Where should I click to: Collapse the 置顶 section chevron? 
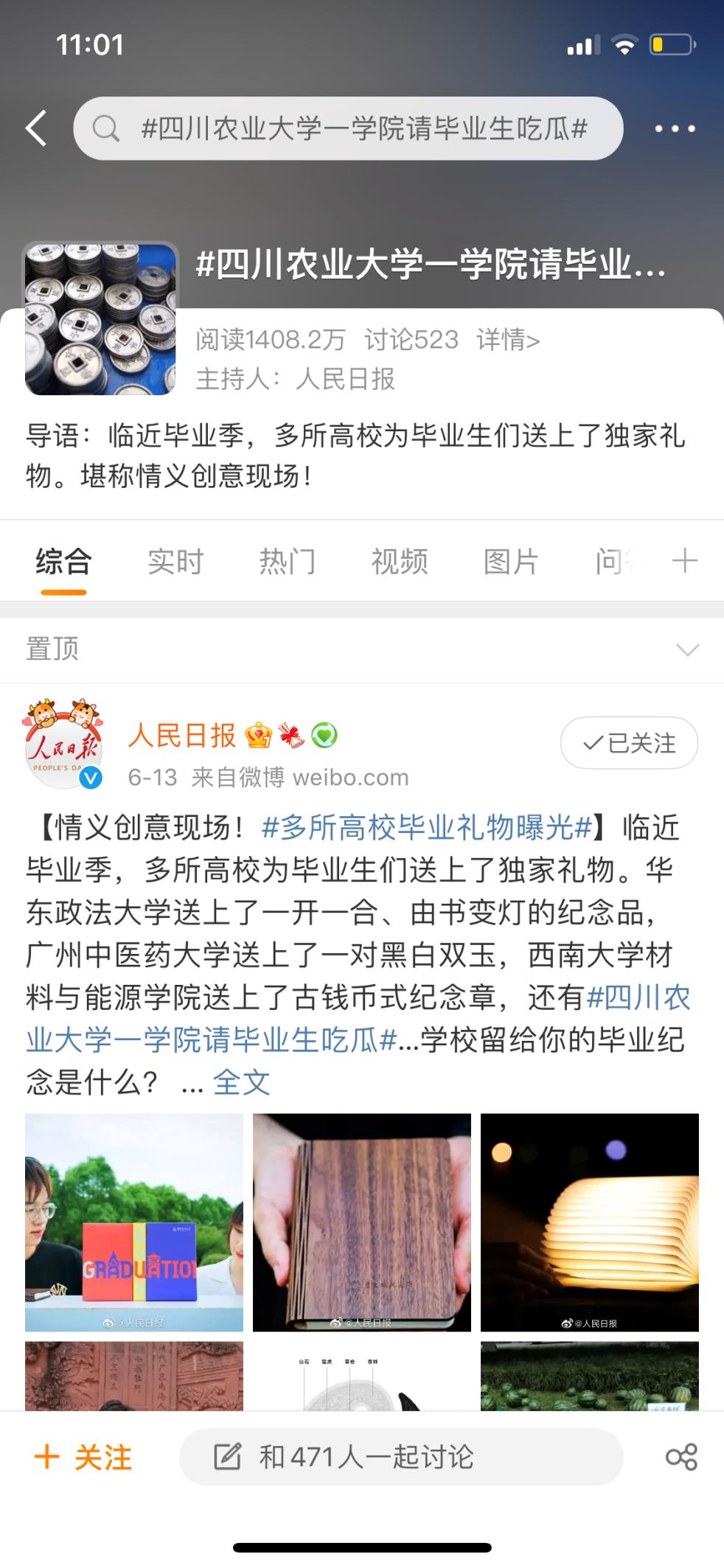pyautogui.click(x=687, y=649)
